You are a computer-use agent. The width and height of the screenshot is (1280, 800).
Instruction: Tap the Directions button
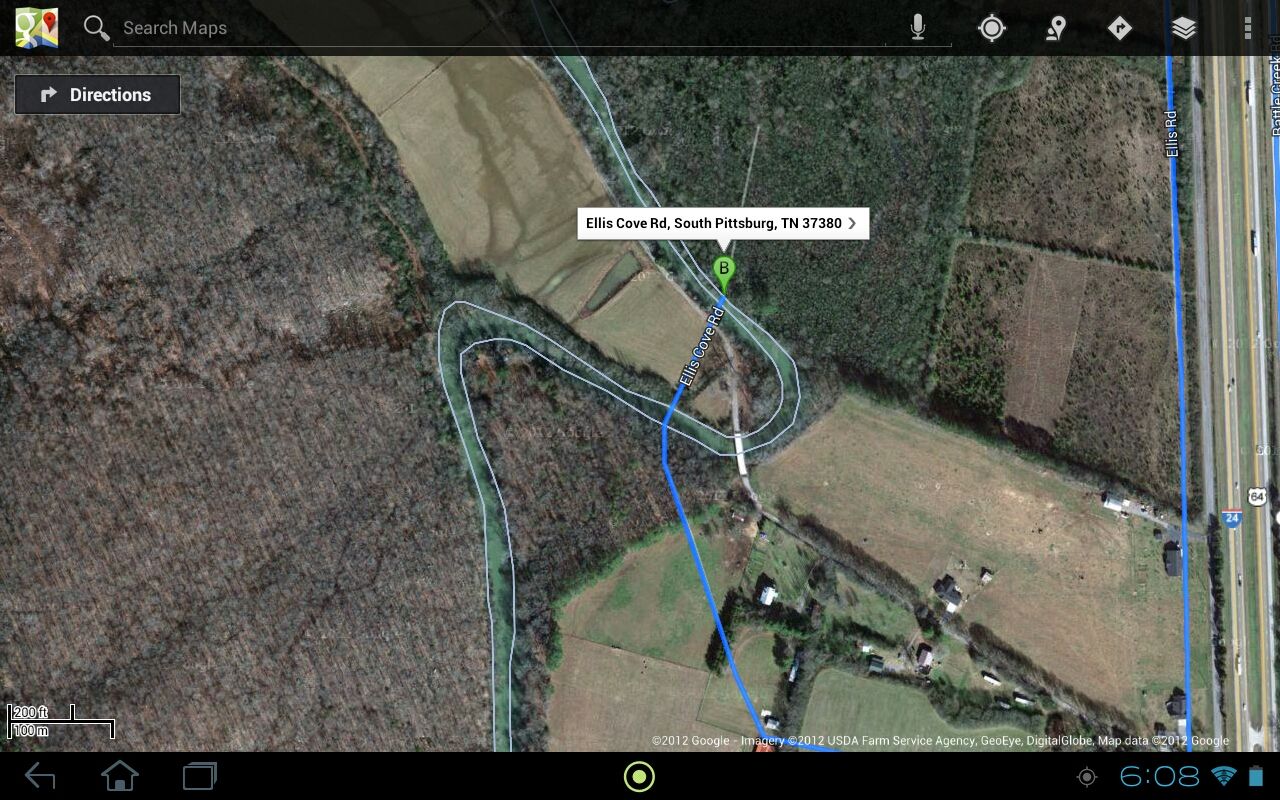[x=97, y=95]
